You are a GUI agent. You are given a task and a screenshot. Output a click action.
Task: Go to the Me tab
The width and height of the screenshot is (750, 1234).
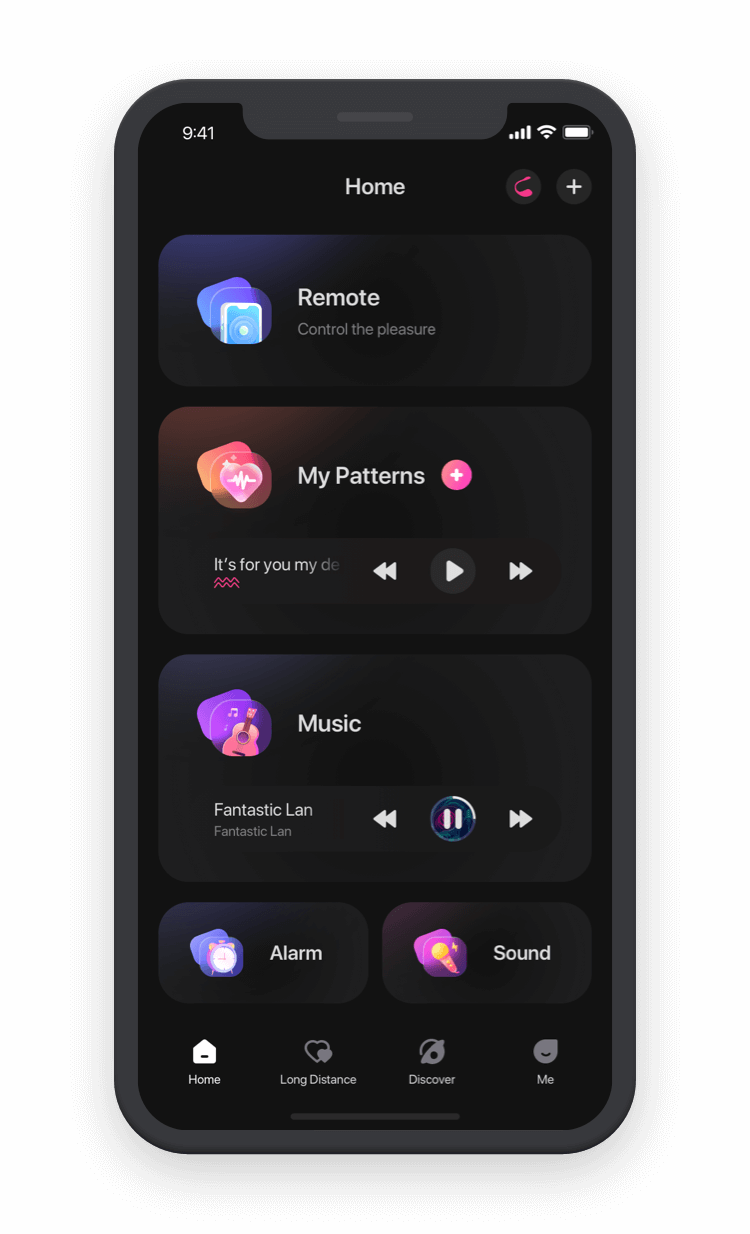tap(545, 1062)
